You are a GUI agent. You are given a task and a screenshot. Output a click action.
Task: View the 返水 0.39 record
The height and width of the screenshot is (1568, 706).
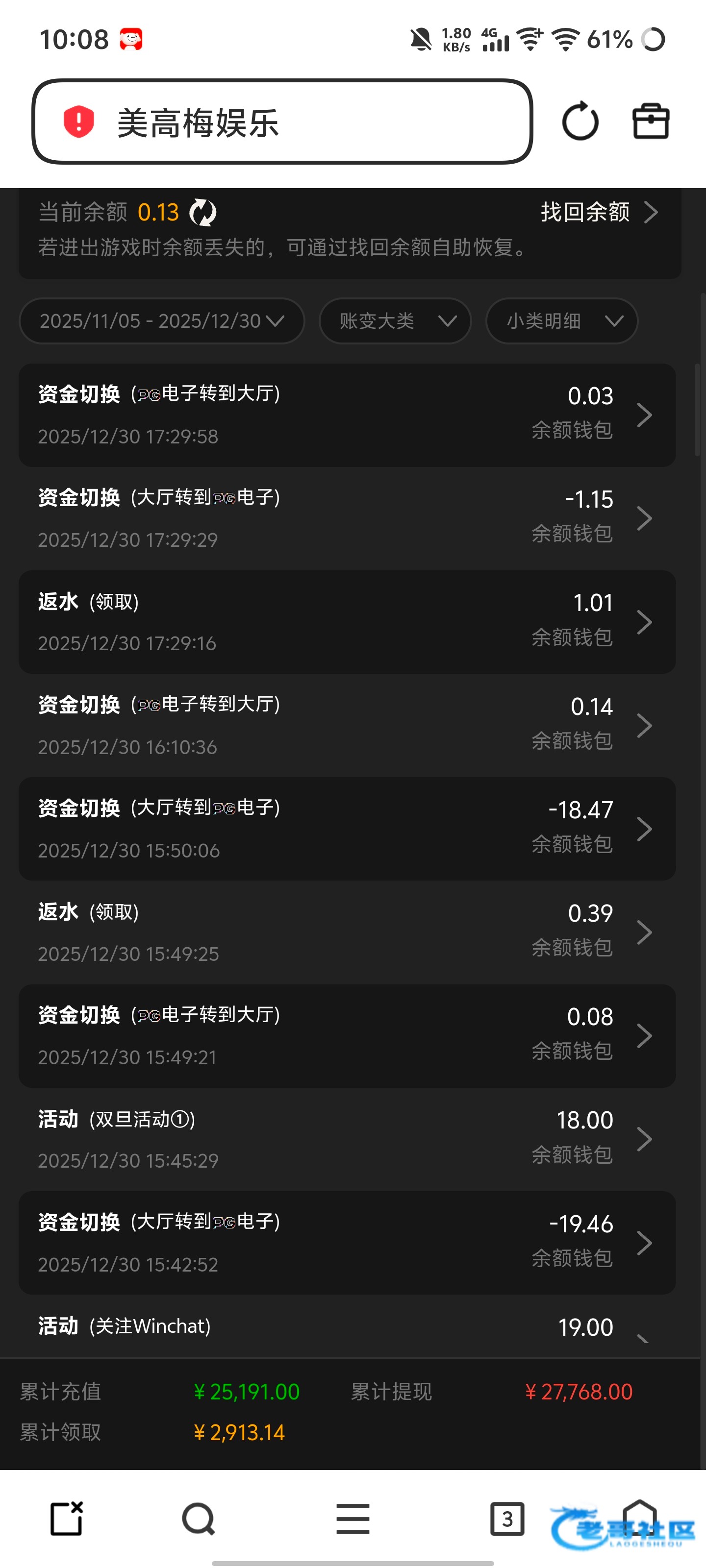pyautogui.click(x=347, y=932)
